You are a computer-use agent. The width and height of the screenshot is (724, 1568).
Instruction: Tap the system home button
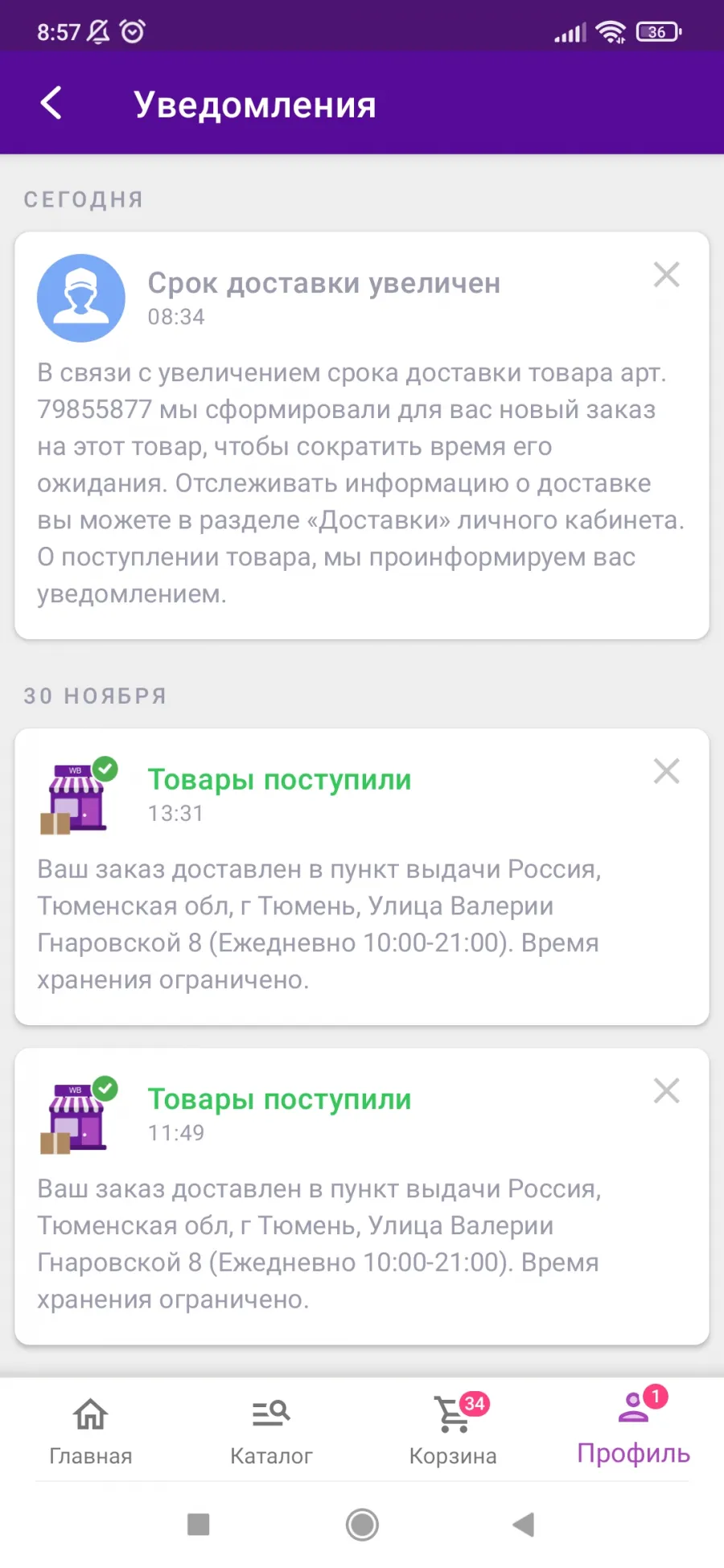(x=362, y=1524)
